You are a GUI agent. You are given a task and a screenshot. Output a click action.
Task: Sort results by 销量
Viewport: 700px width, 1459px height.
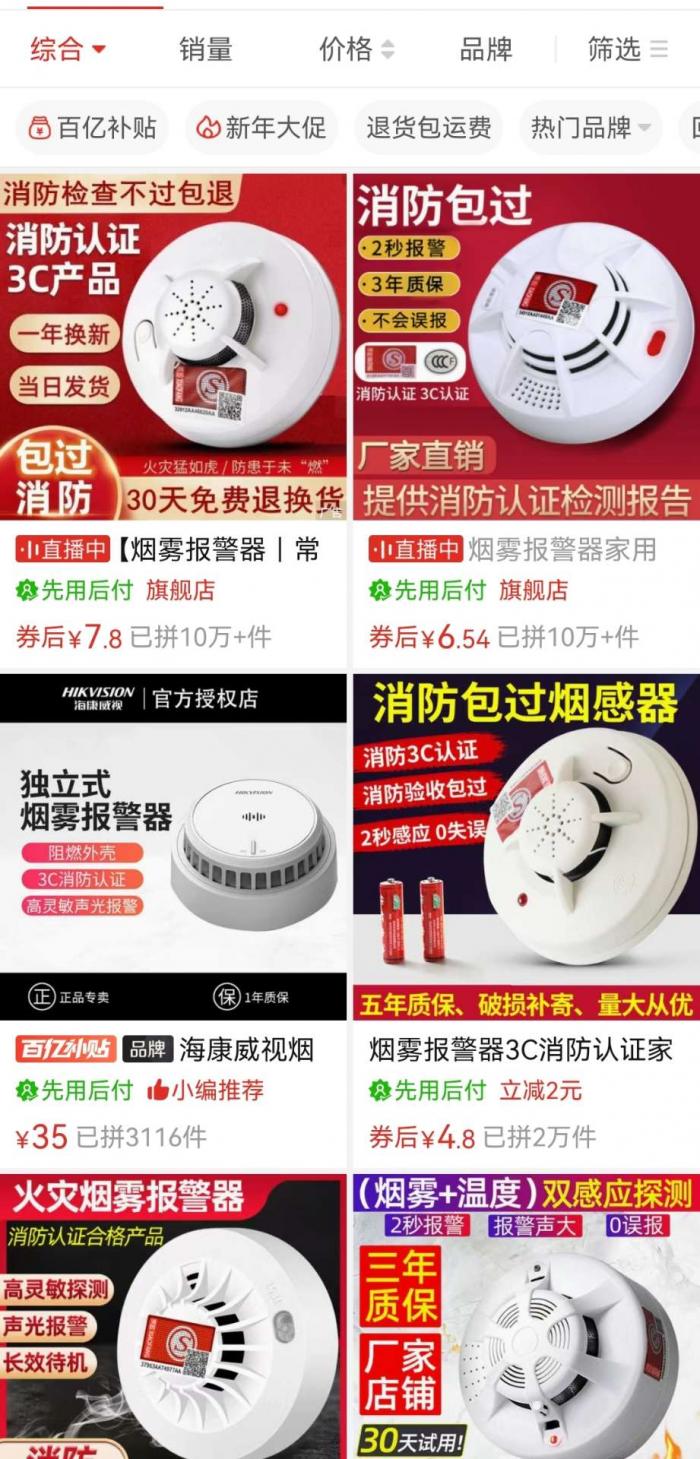tap(206, 48)
